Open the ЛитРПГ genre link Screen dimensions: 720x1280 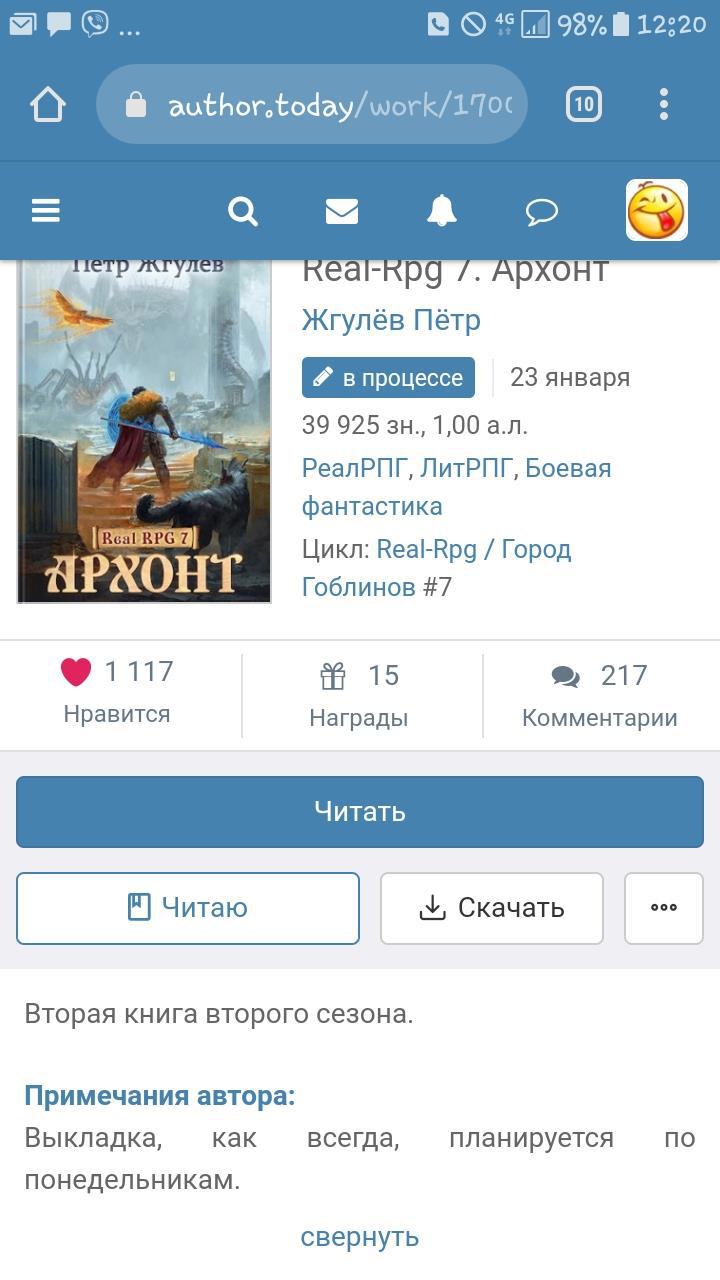(467, 468)
